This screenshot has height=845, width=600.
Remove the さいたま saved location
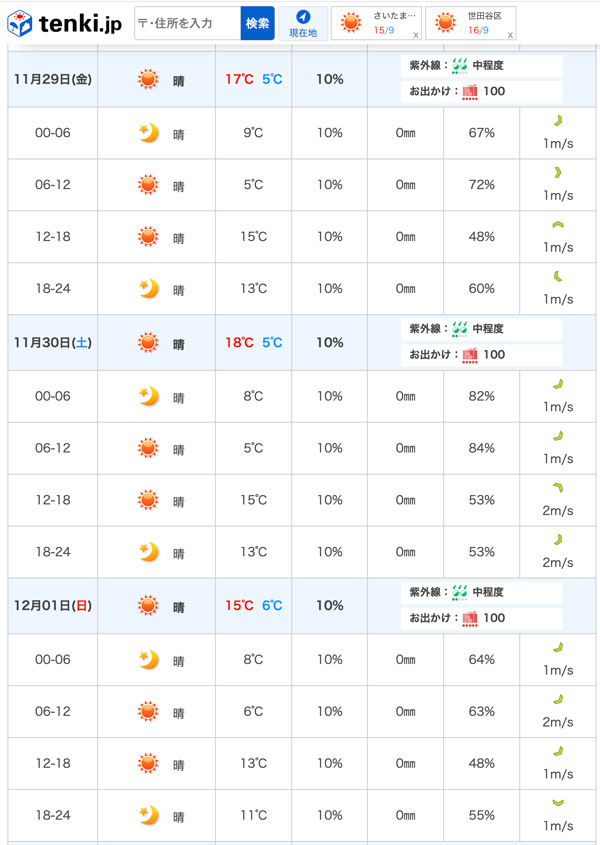(x=415, y=35)
